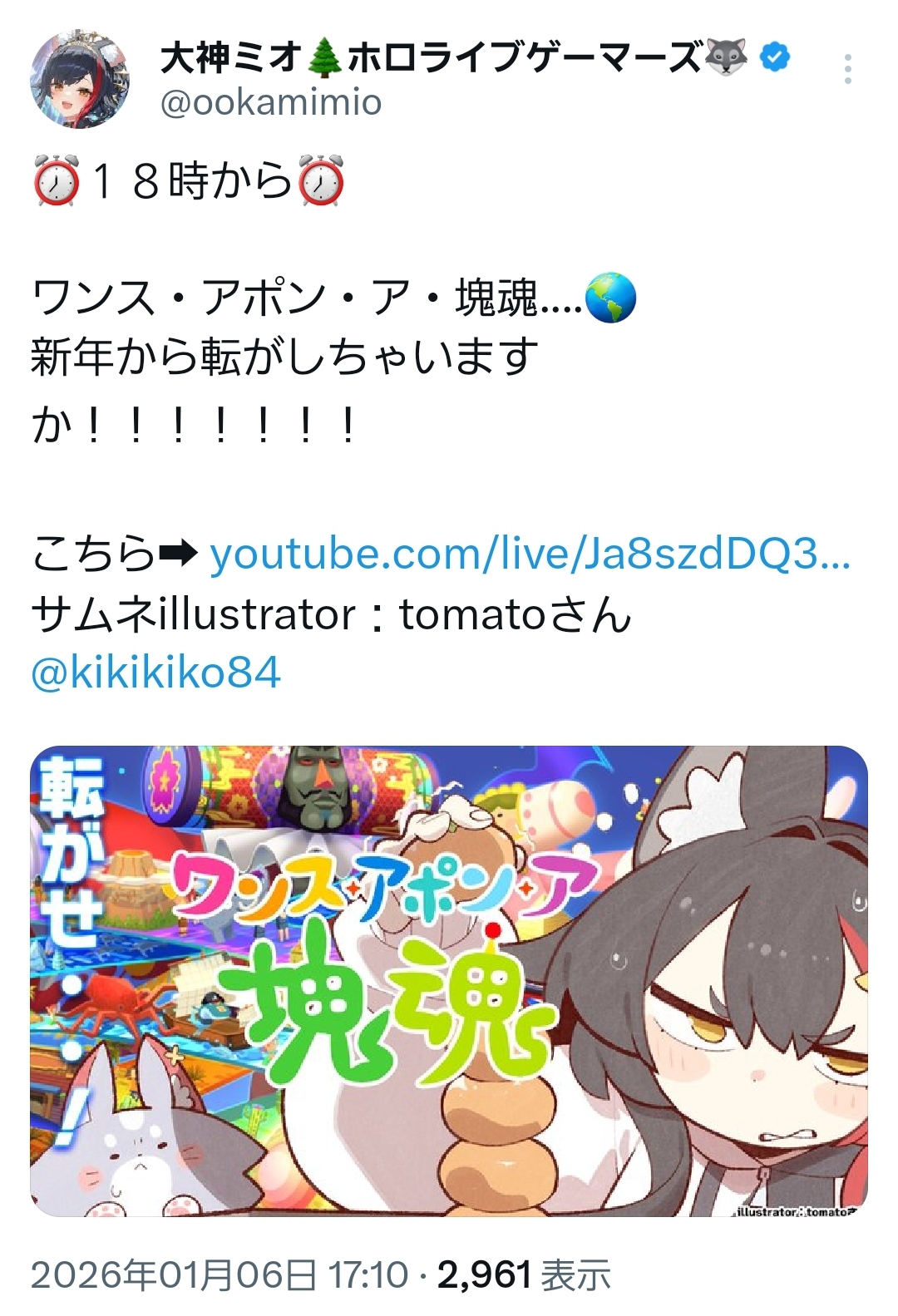
Task: Open the @ookamimio account name
Action: pyautogui.click(x=271, y=103)
